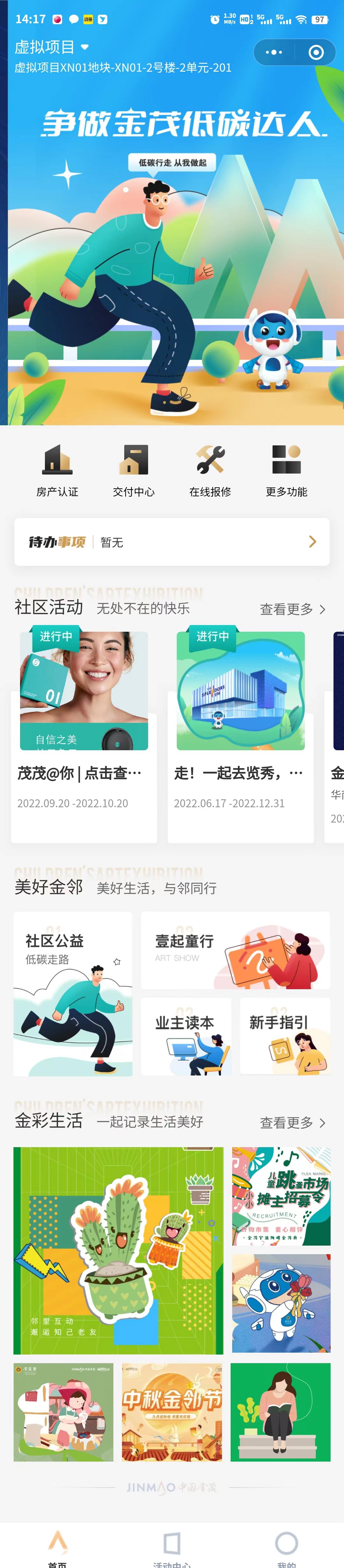Close the mini program with the circle button
This screenshot has width=344, height=1568.
coord(315,52)
